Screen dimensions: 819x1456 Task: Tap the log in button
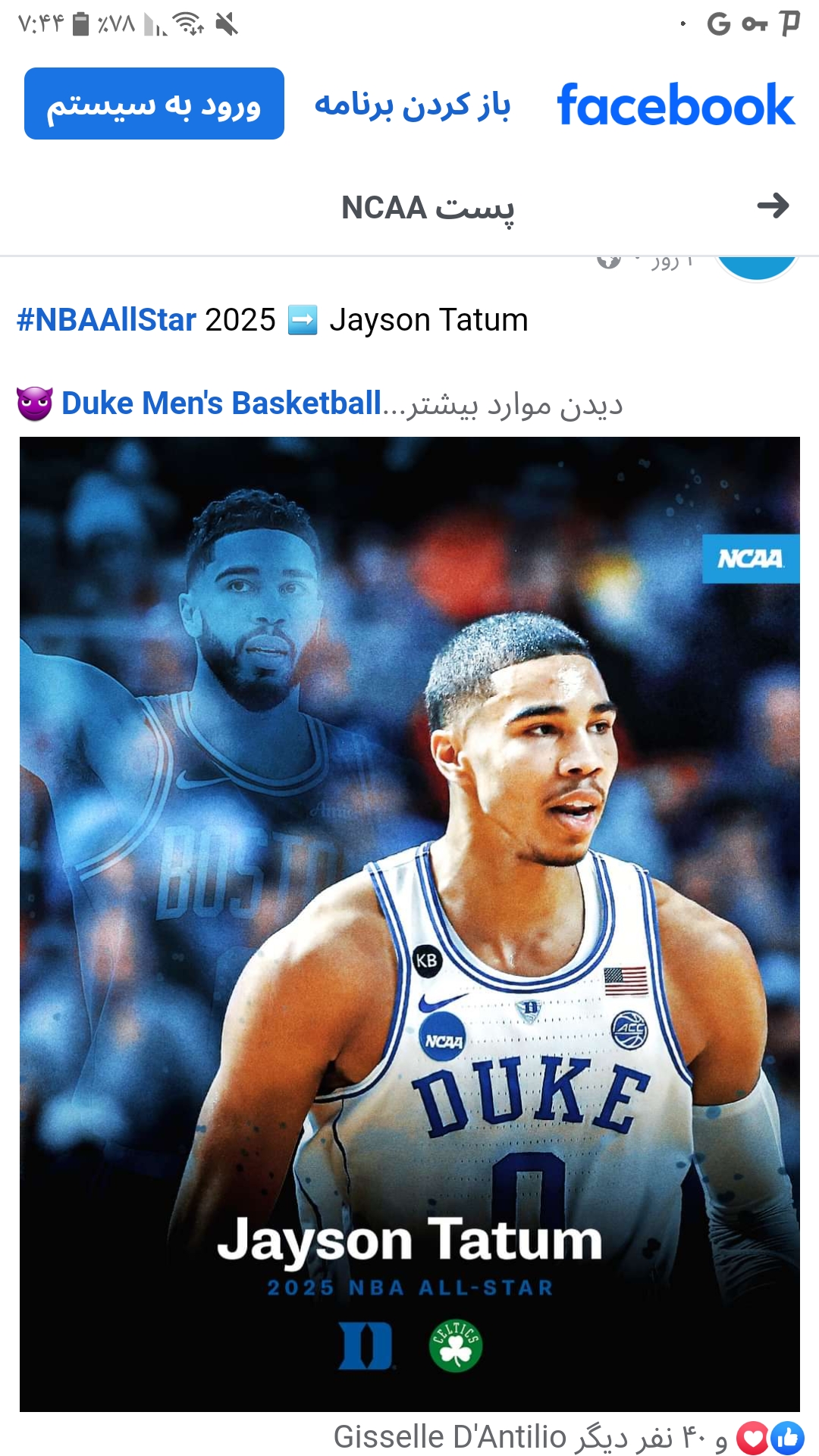point(154,104)
